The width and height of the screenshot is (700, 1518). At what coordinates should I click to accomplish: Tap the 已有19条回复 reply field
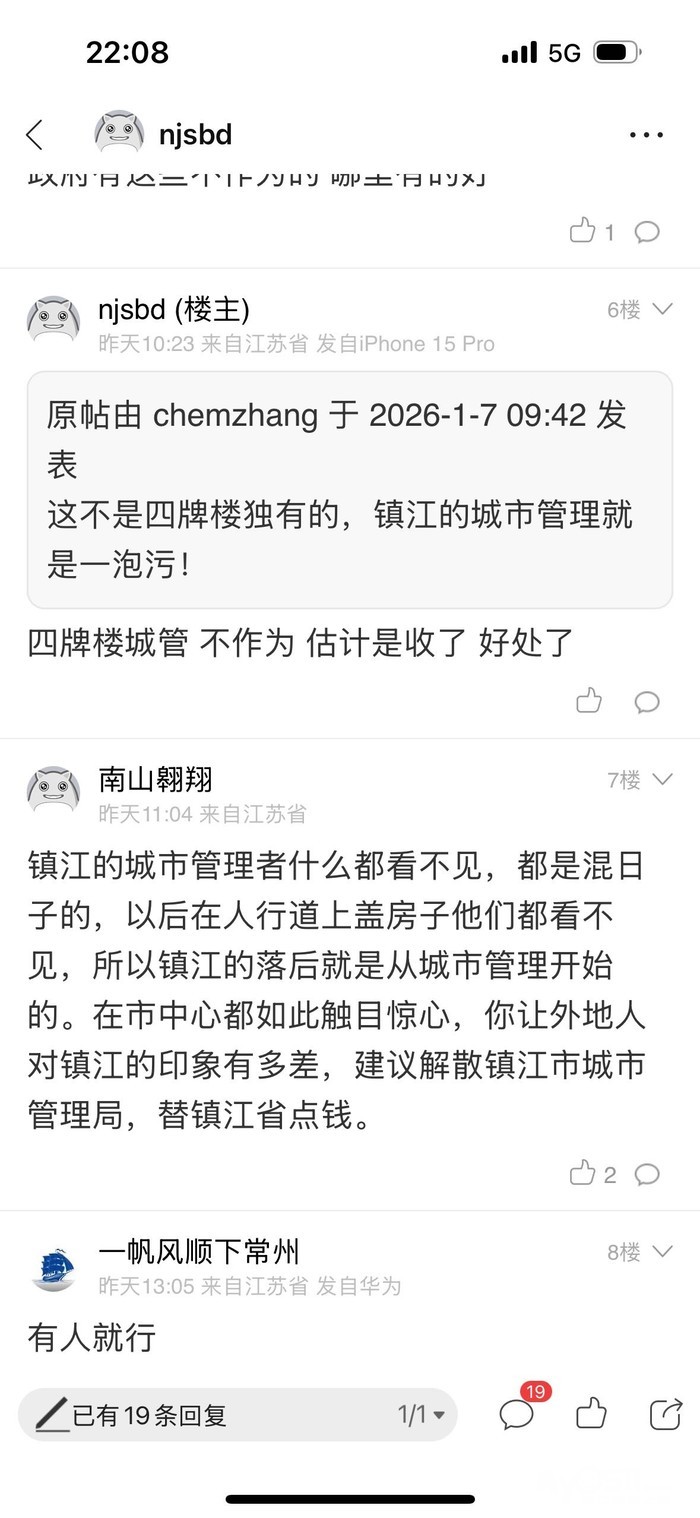[x=200, y=1415]
